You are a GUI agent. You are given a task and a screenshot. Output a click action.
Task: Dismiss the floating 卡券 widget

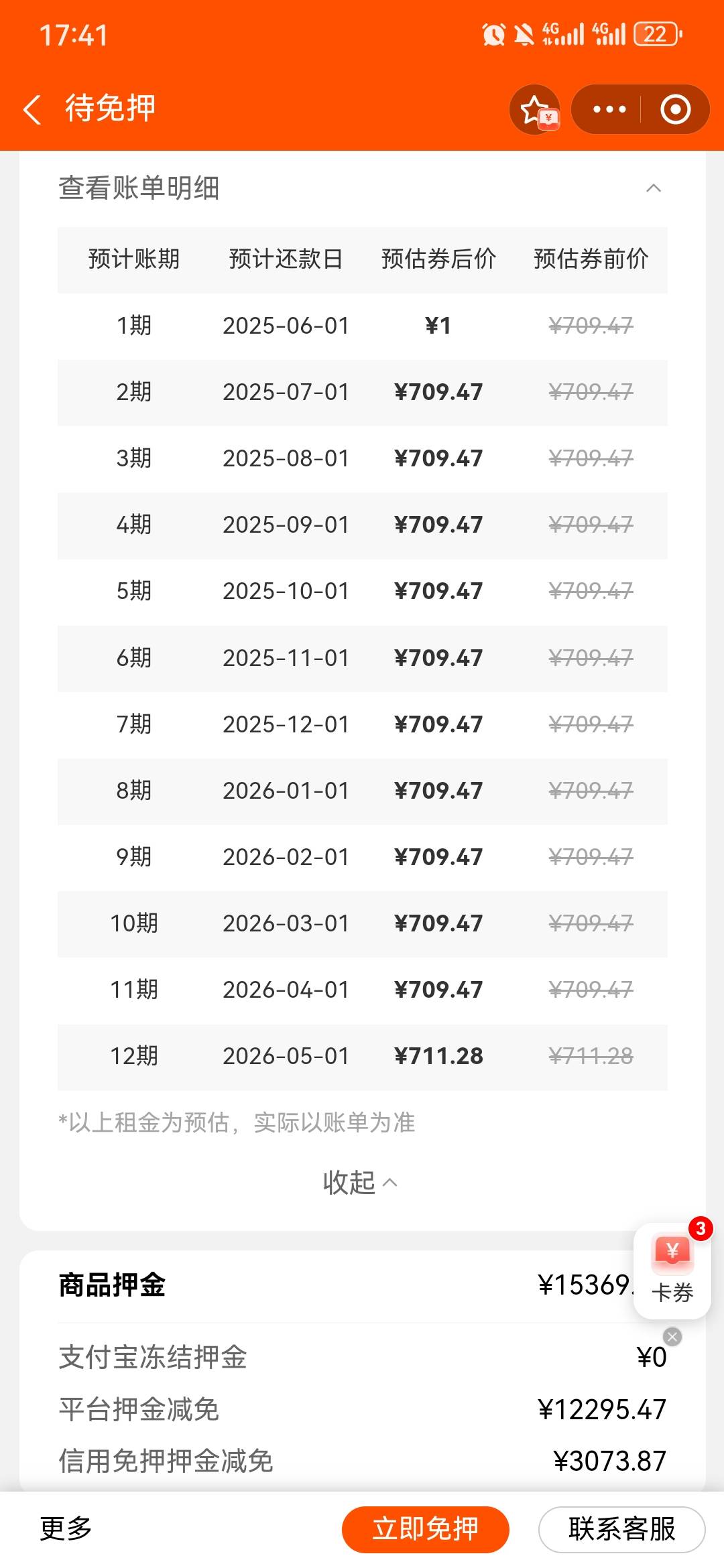(x=672, y=1337)
